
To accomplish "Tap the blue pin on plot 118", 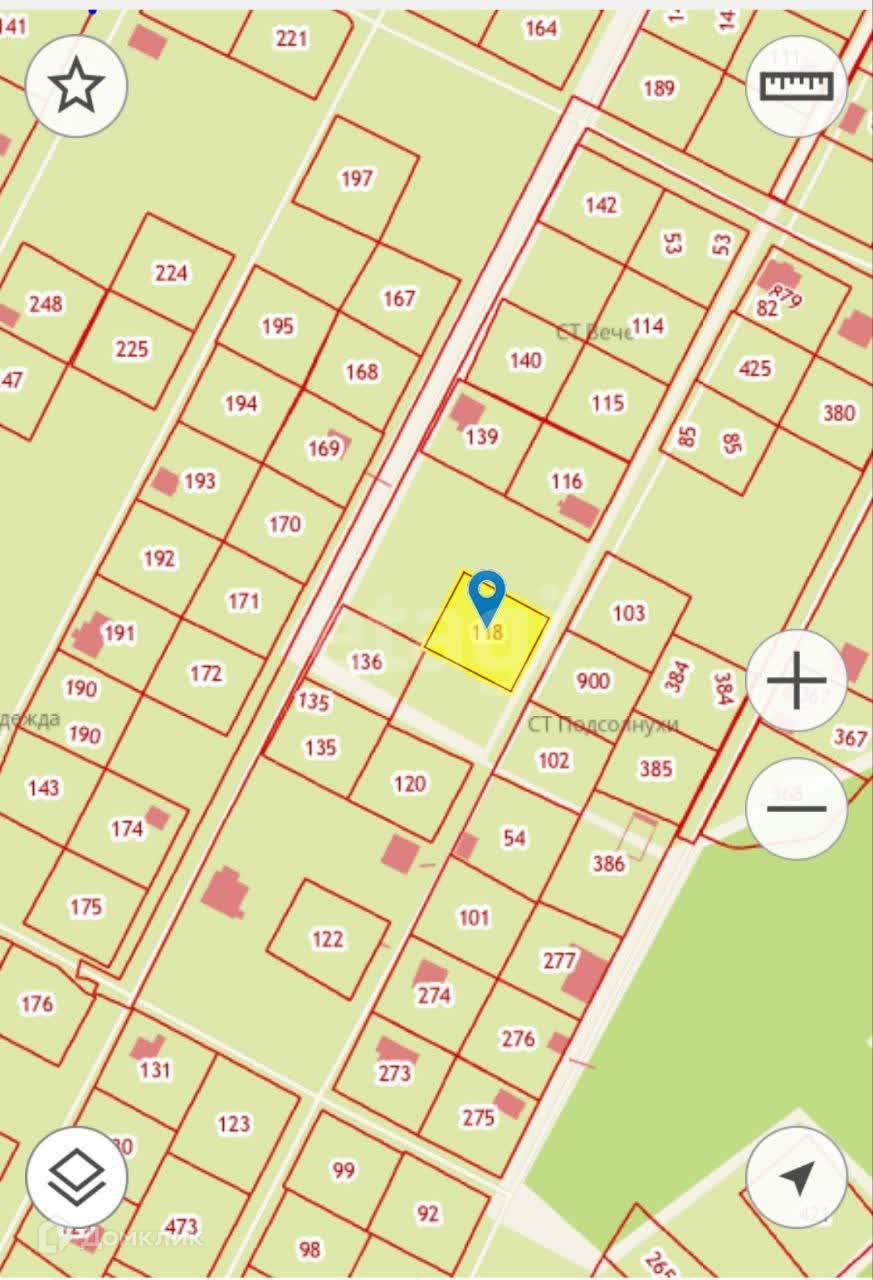I will point(487,595).
